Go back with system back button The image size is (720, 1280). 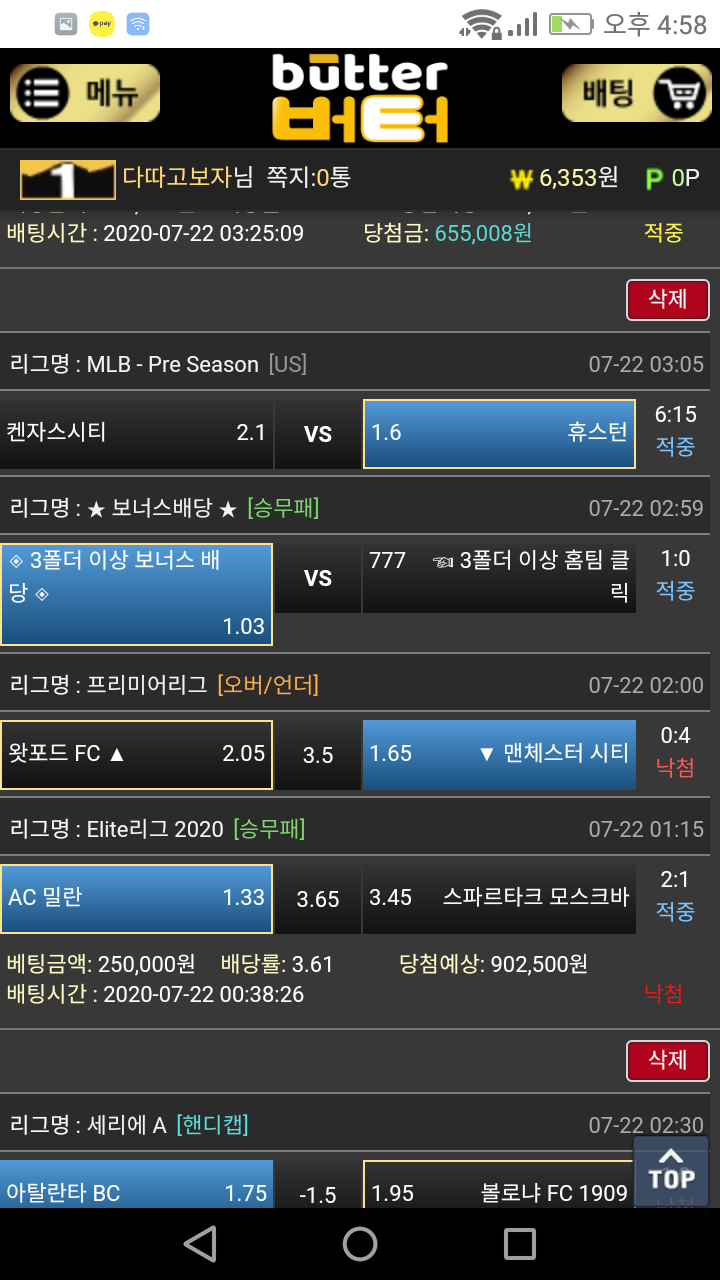(200, 1244)
